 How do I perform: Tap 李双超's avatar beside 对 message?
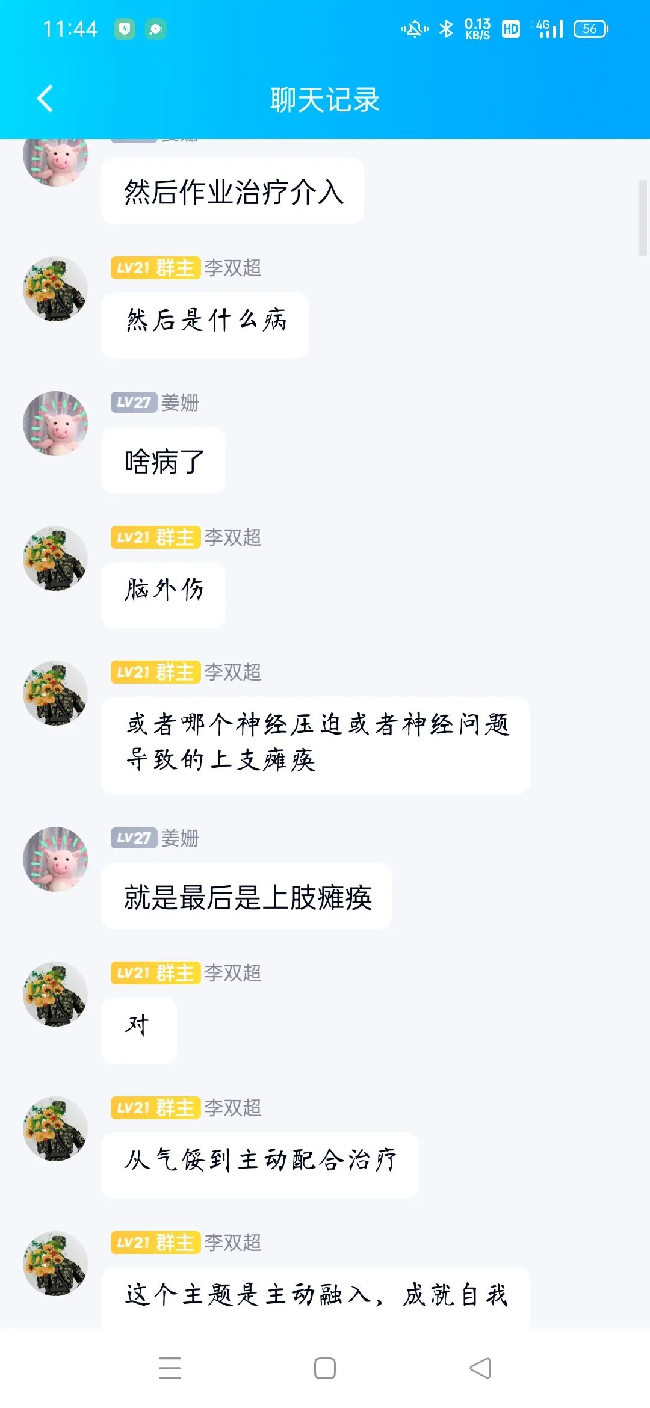coord(55,994)
